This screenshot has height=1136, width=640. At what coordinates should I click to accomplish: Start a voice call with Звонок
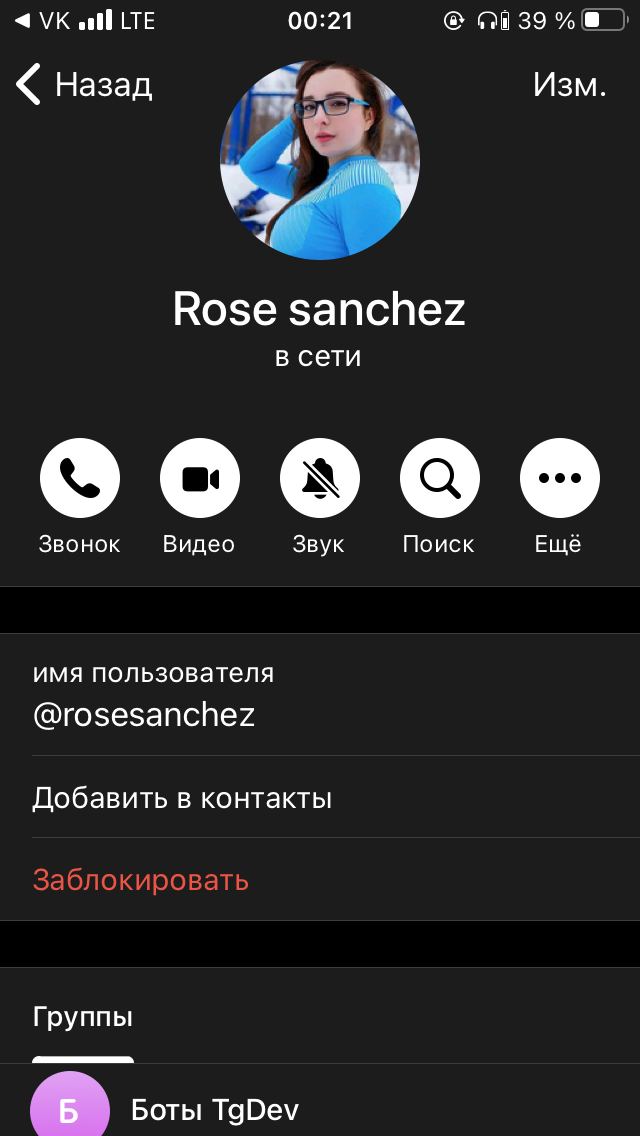80,478
